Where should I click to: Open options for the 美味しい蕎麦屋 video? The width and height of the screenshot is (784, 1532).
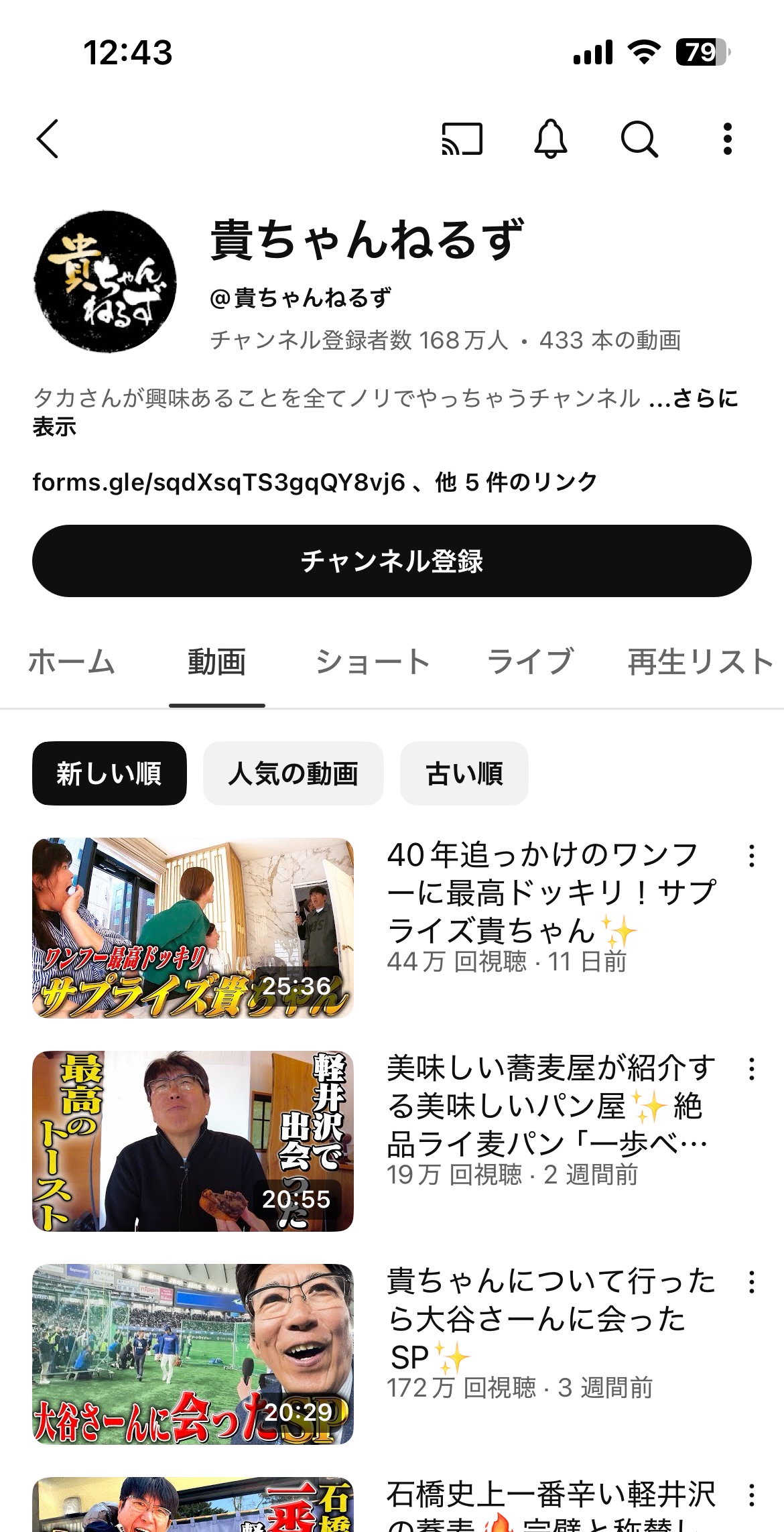pos(752,1070)
